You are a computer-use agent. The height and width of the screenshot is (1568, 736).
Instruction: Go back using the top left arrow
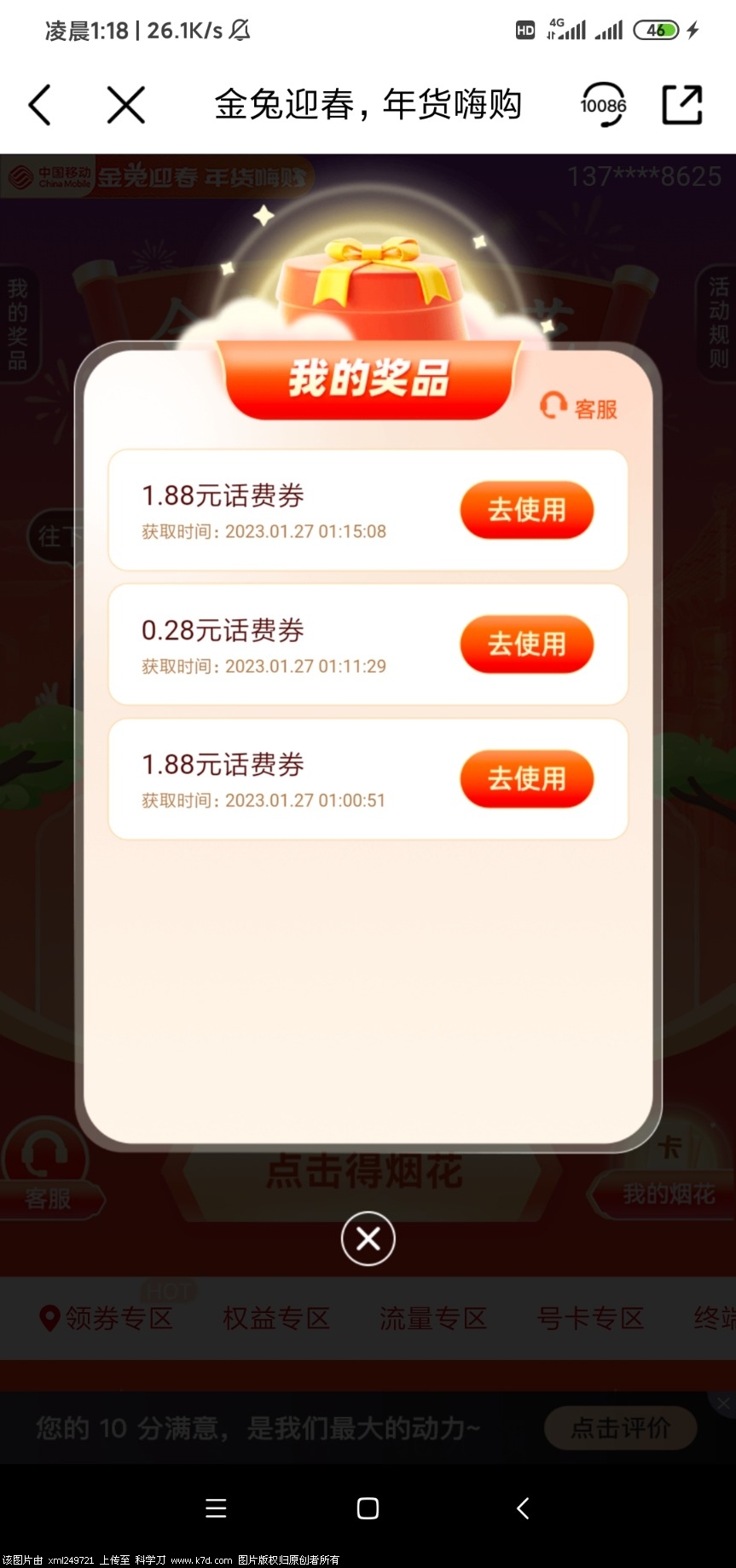(x=40, y=106)
